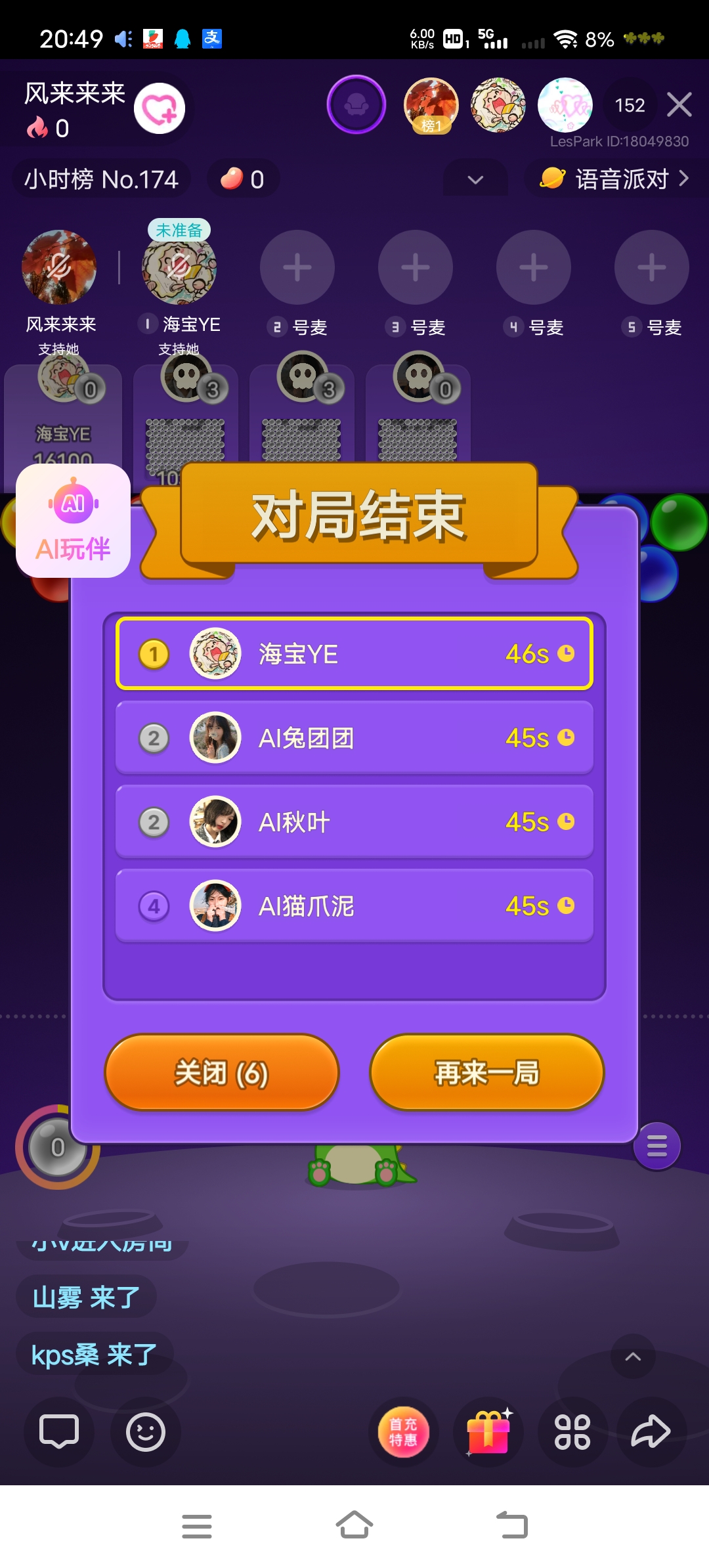Image resolution: width=709 pixels, height=1568 pixels.
Task: Open the AI玩伴 floating widget
Action: [73, 521]
